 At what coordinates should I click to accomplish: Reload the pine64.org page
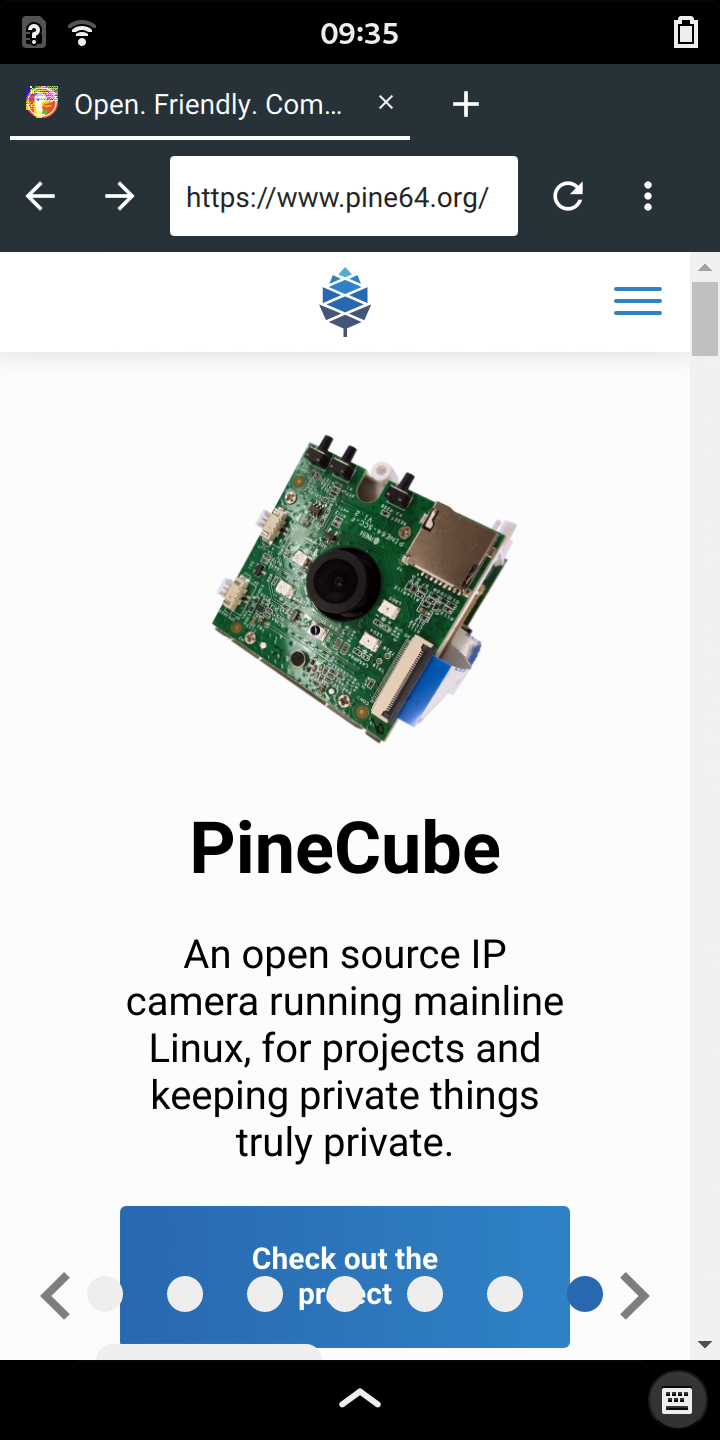568,196
